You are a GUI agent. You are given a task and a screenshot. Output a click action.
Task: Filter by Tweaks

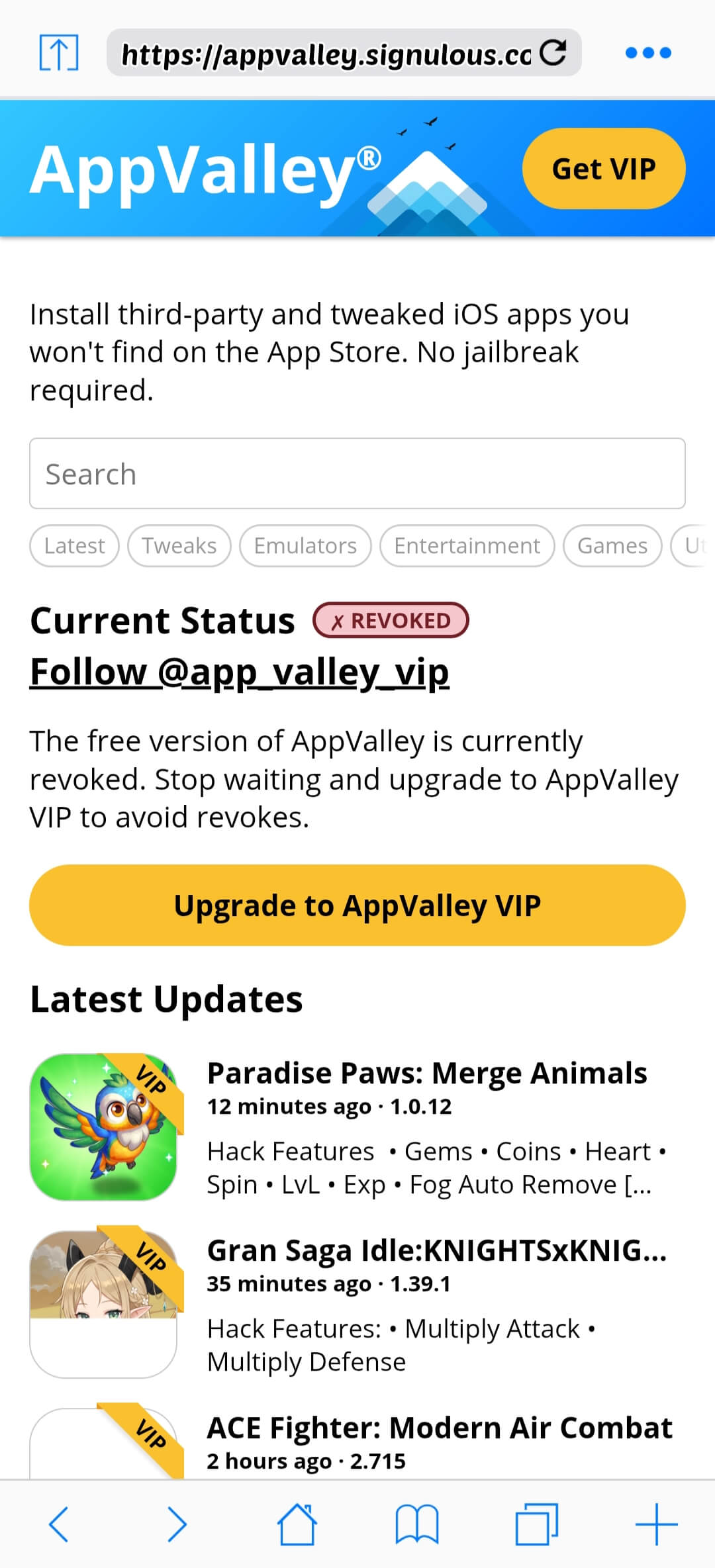tap(179, 546)
